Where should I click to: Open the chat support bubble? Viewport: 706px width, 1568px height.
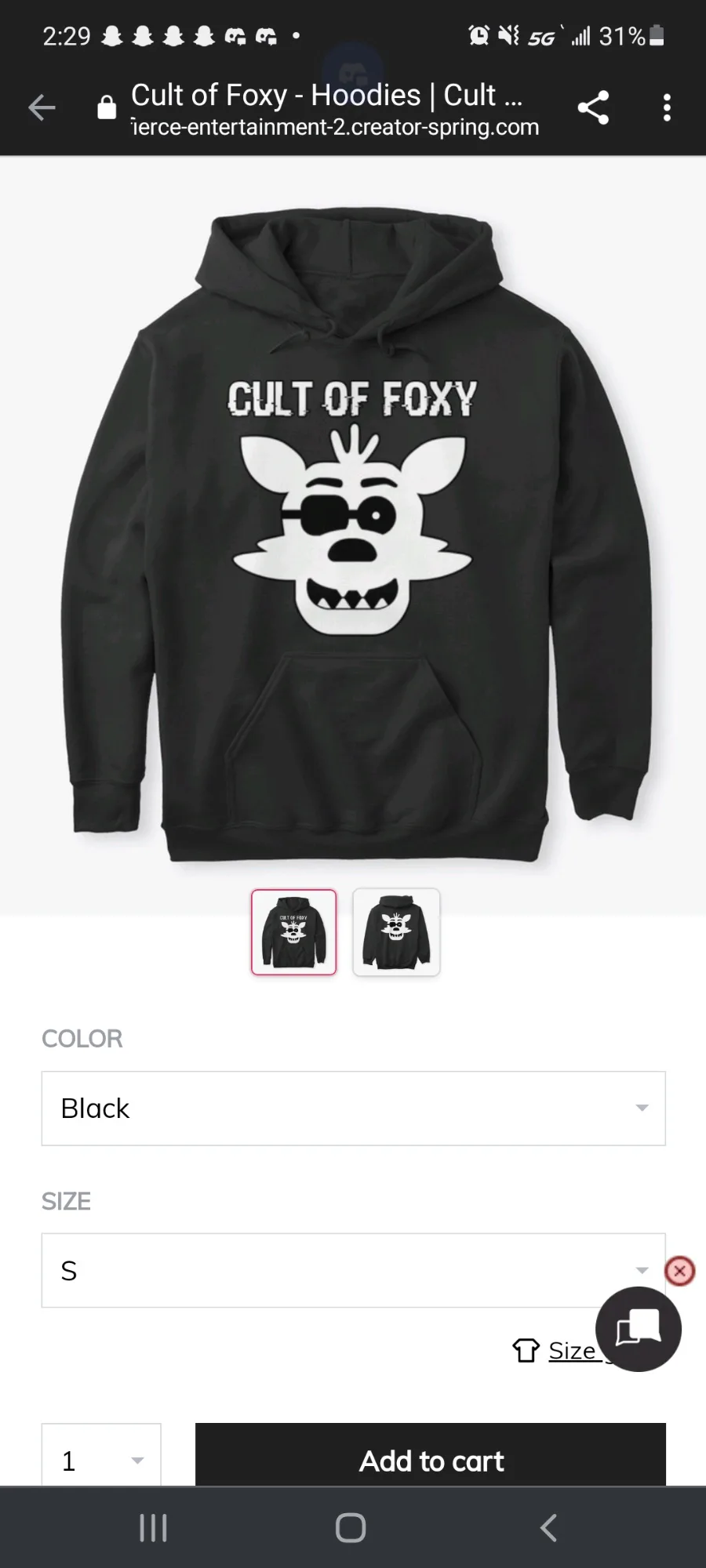click(x=639, y=1329)
